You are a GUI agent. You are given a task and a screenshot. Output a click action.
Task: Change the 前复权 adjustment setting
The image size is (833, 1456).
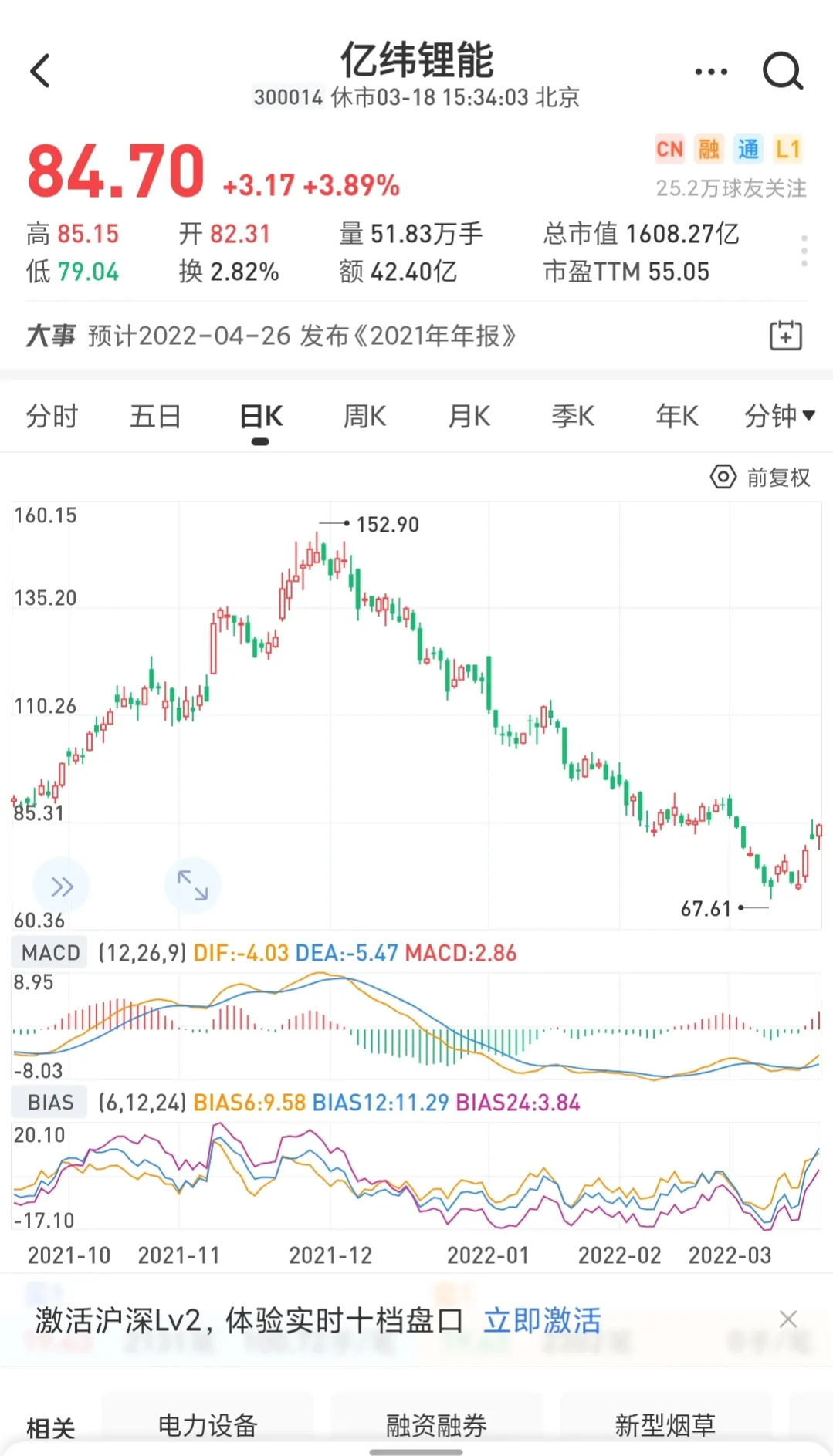[x=760, y=478]
